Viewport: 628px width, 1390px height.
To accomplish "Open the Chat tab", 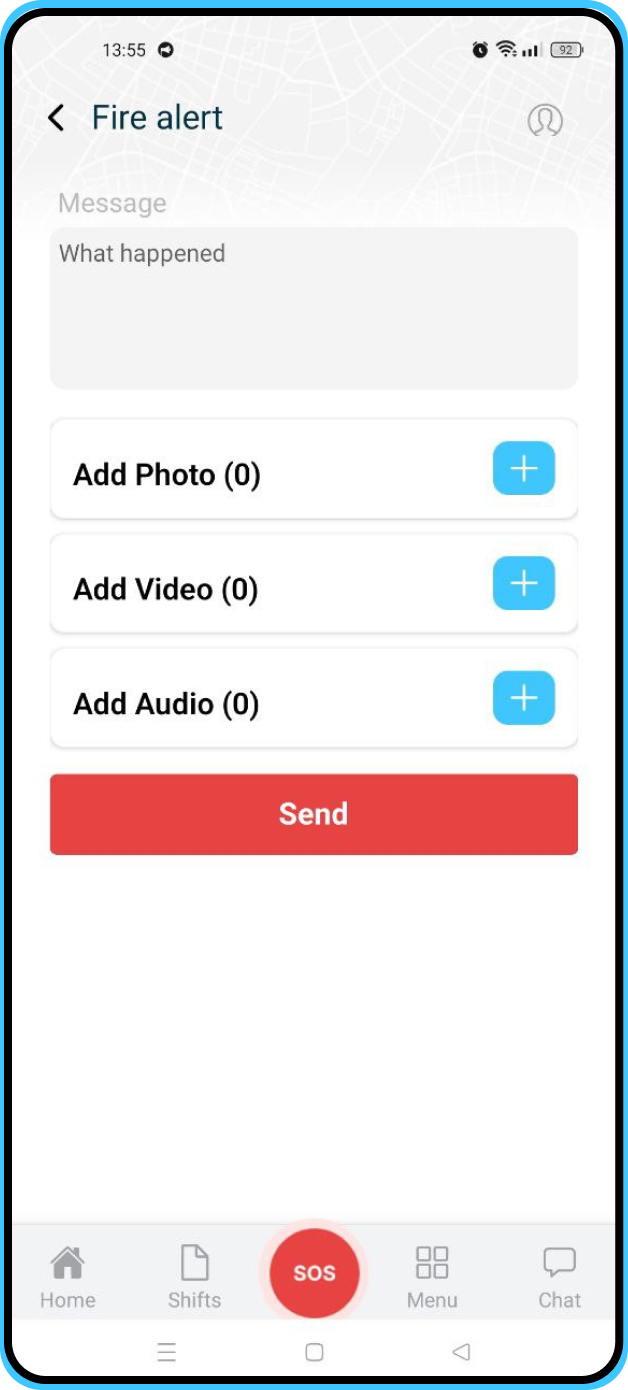I will 559,1277.
